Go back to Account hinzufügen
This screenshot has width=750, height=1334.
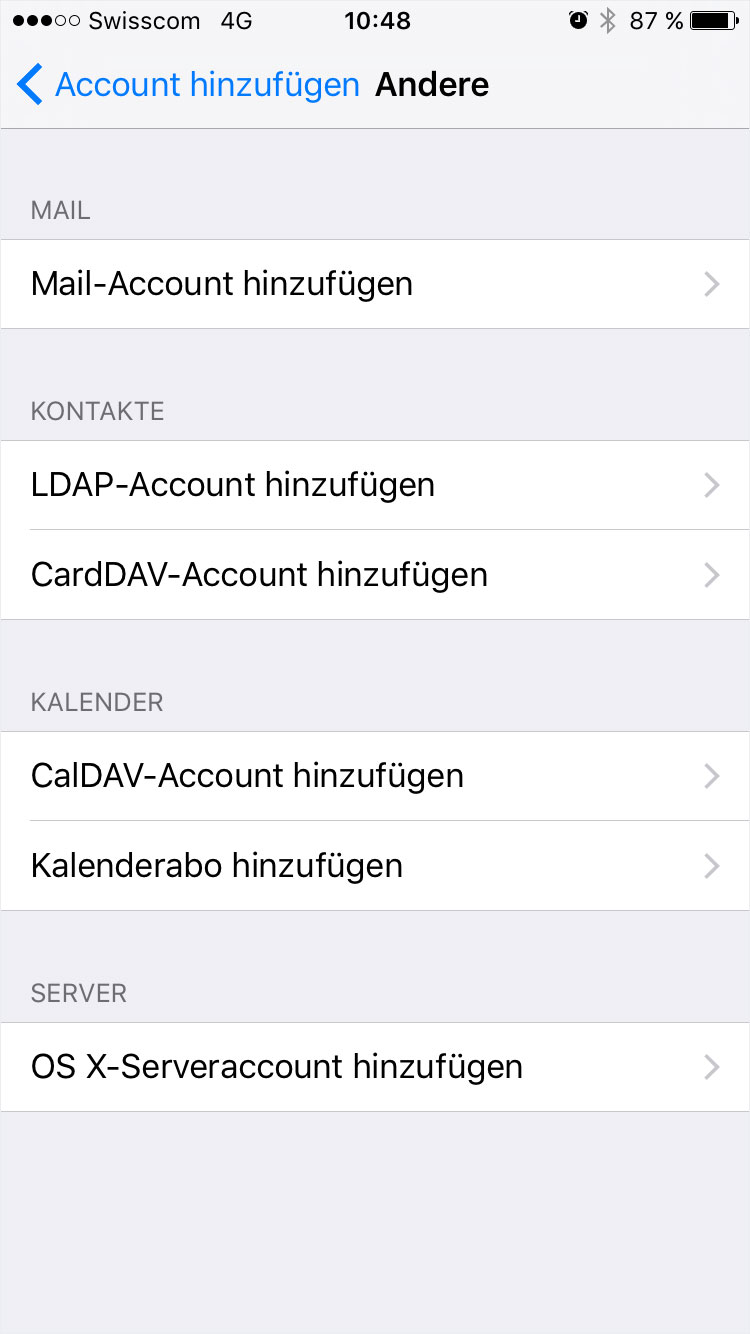coord(188,85)
